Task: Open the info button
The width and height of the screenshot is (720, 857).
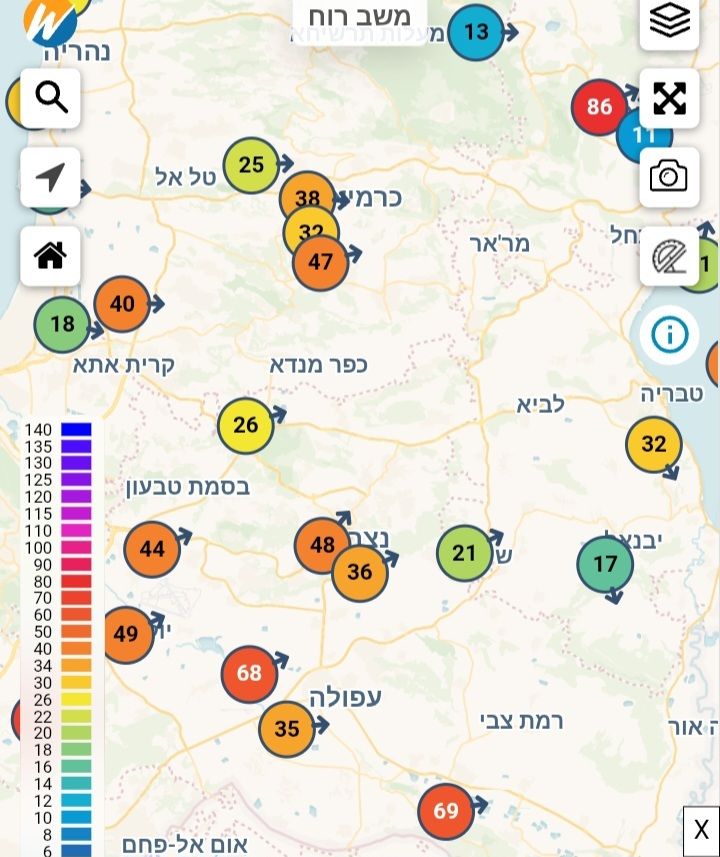Action: [x=669, y=334]
